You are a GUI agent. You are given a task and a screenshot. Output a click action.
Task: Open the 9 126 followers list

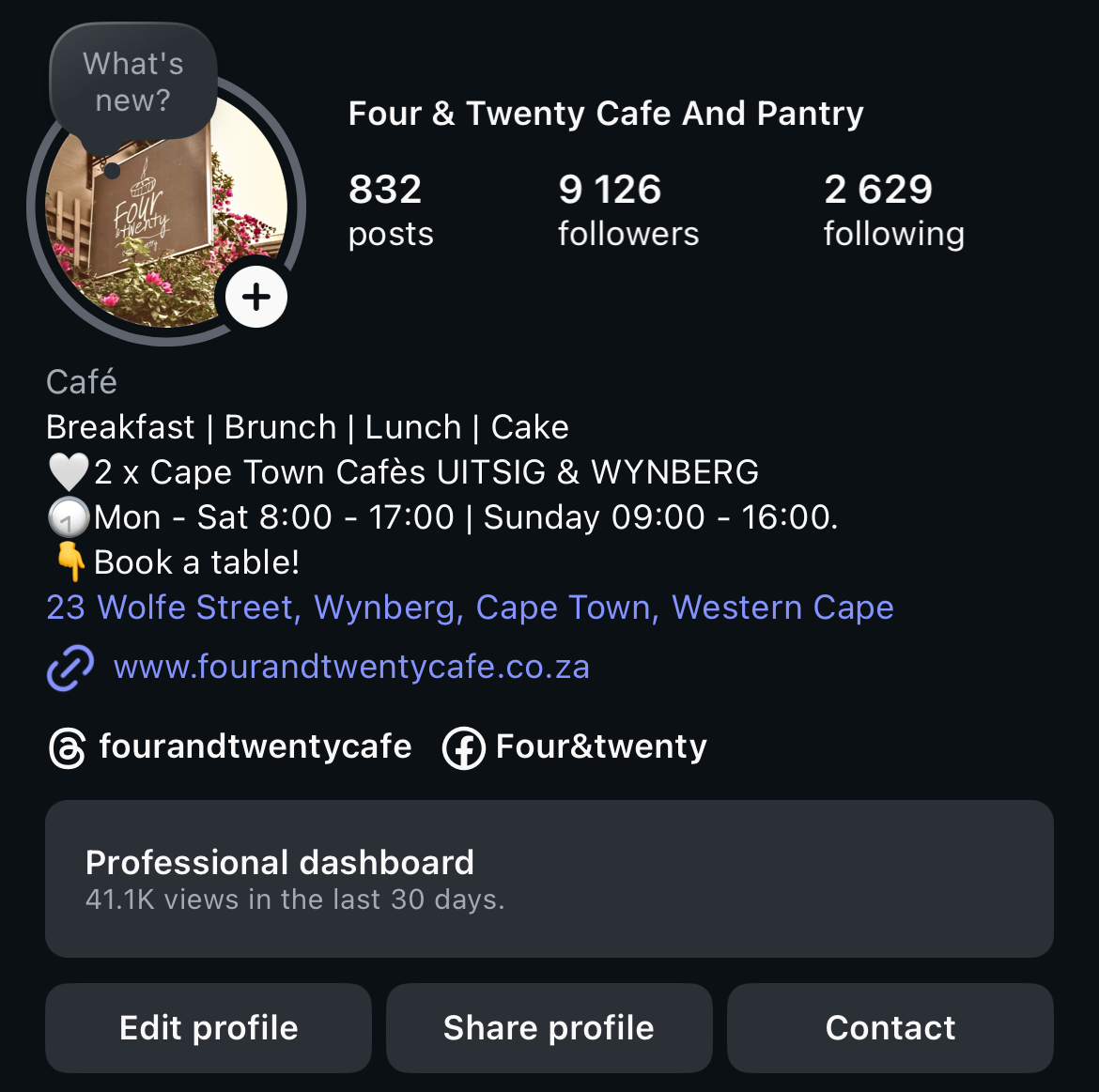click(627, 210)
